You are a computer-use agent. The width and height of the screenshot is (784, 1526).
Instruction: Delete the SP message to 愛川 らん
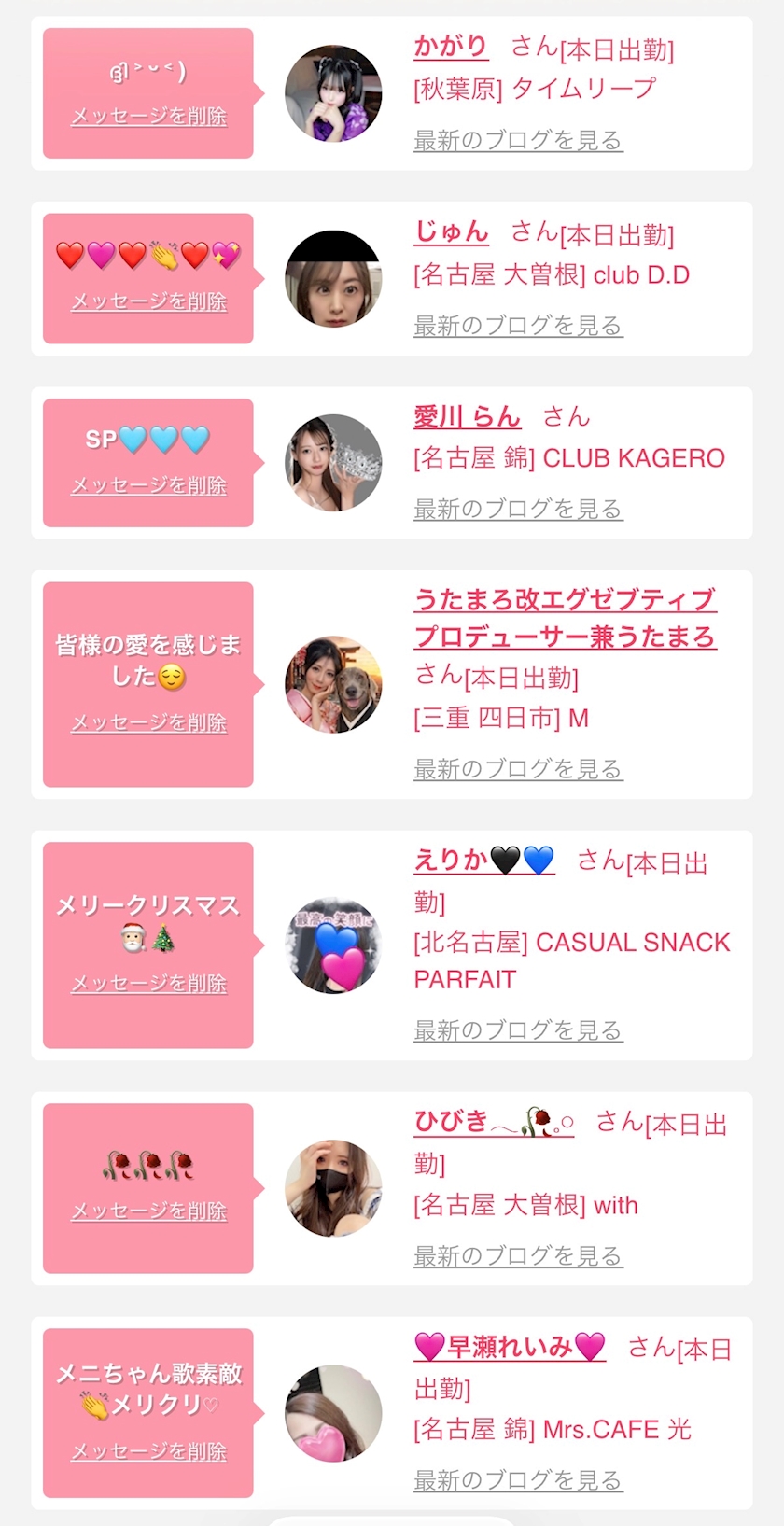click(x=149, y=485)
